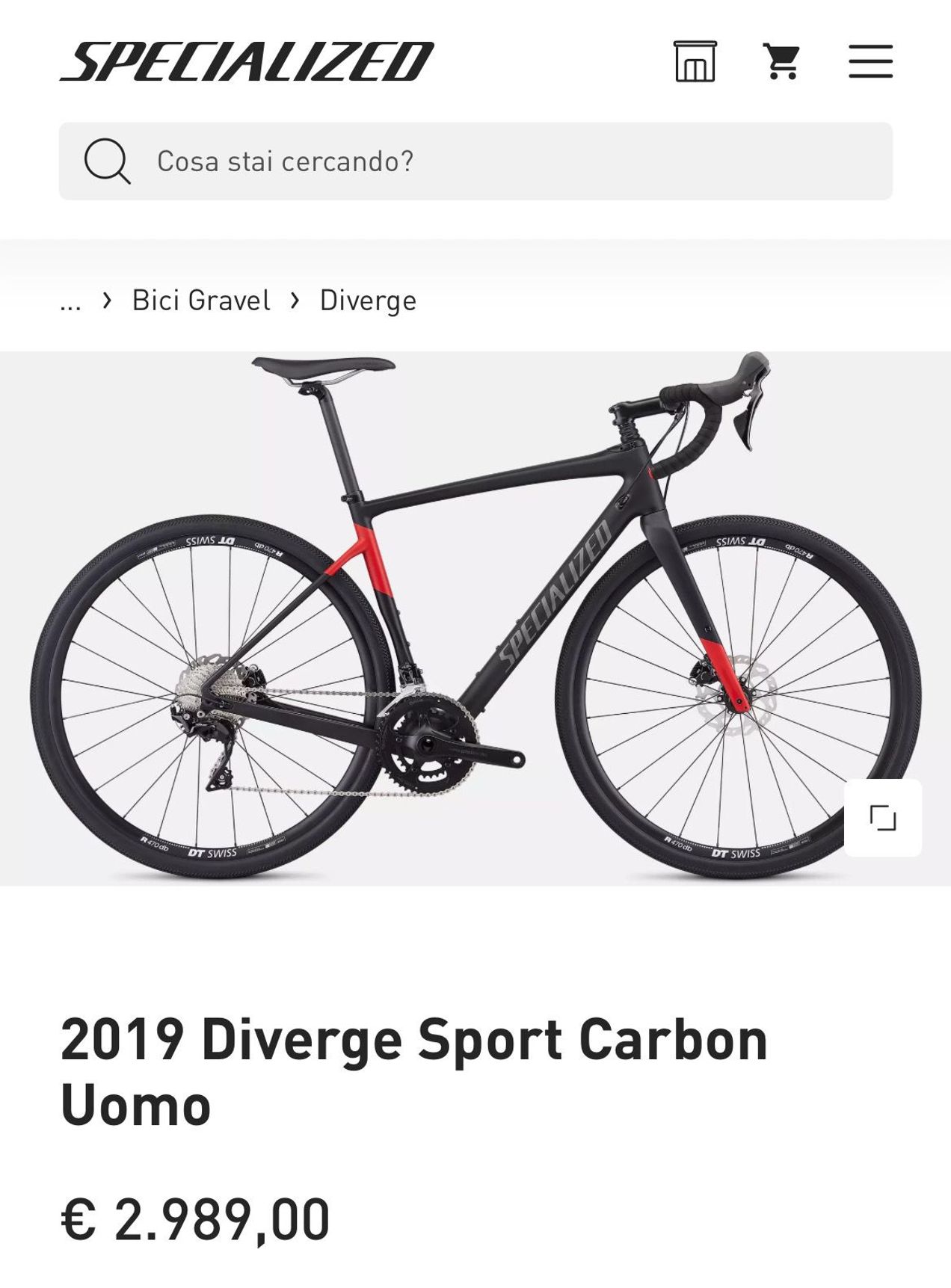
Task: Open the shopping cart
Action: coord(781,61)
